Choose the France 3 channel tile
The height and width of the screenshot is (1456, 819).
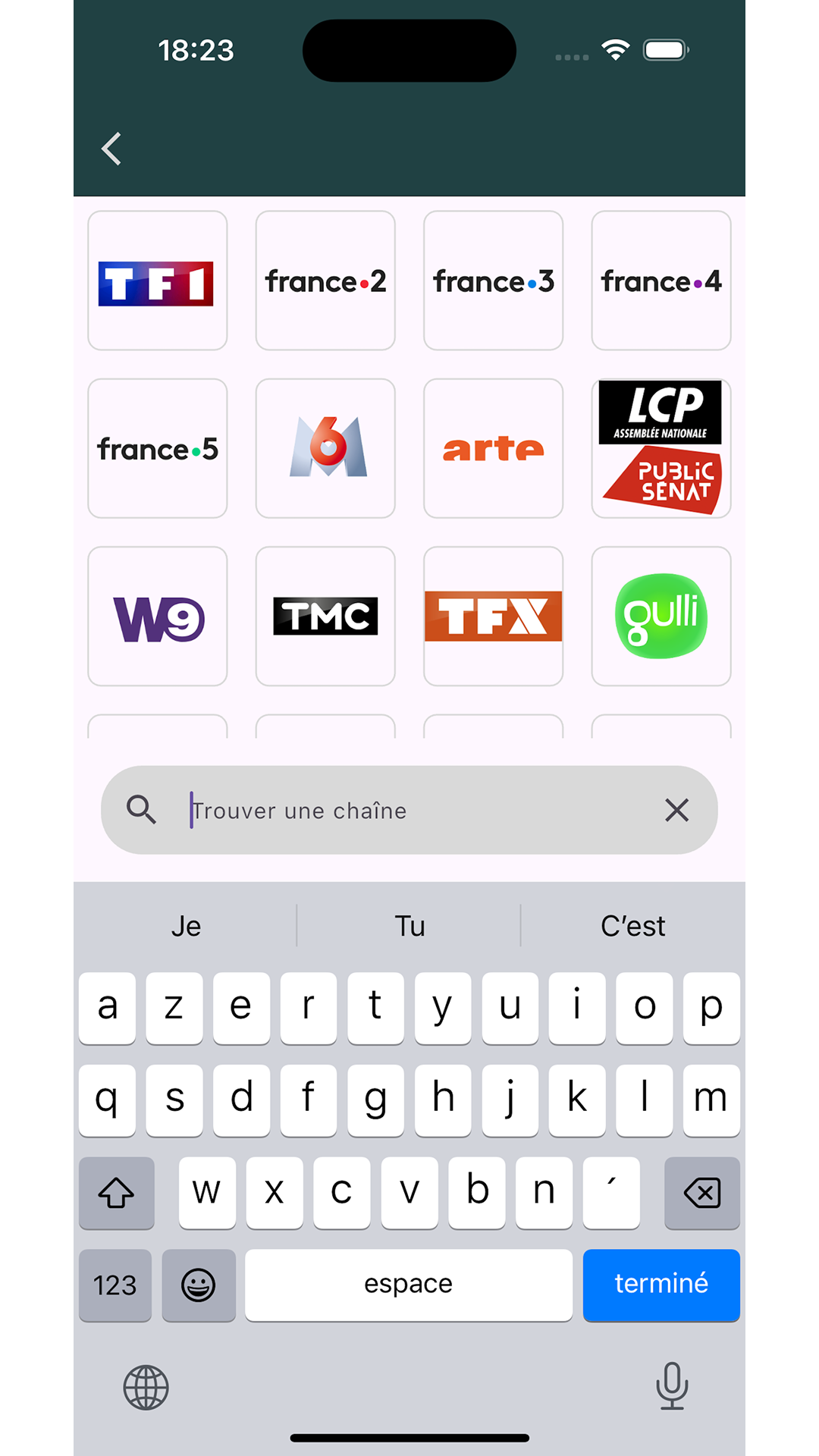(x=493, y=281)
